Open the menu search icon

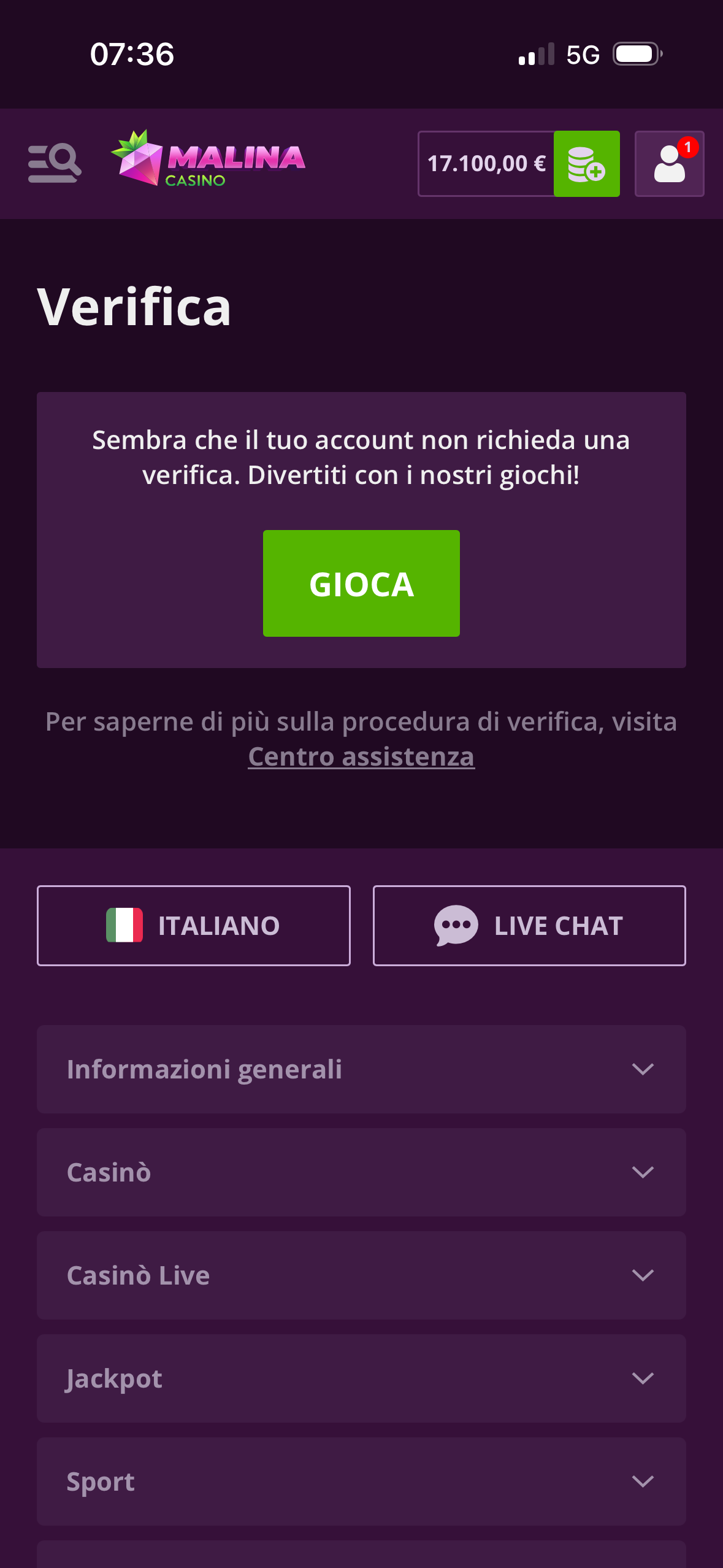click(55, 163)
